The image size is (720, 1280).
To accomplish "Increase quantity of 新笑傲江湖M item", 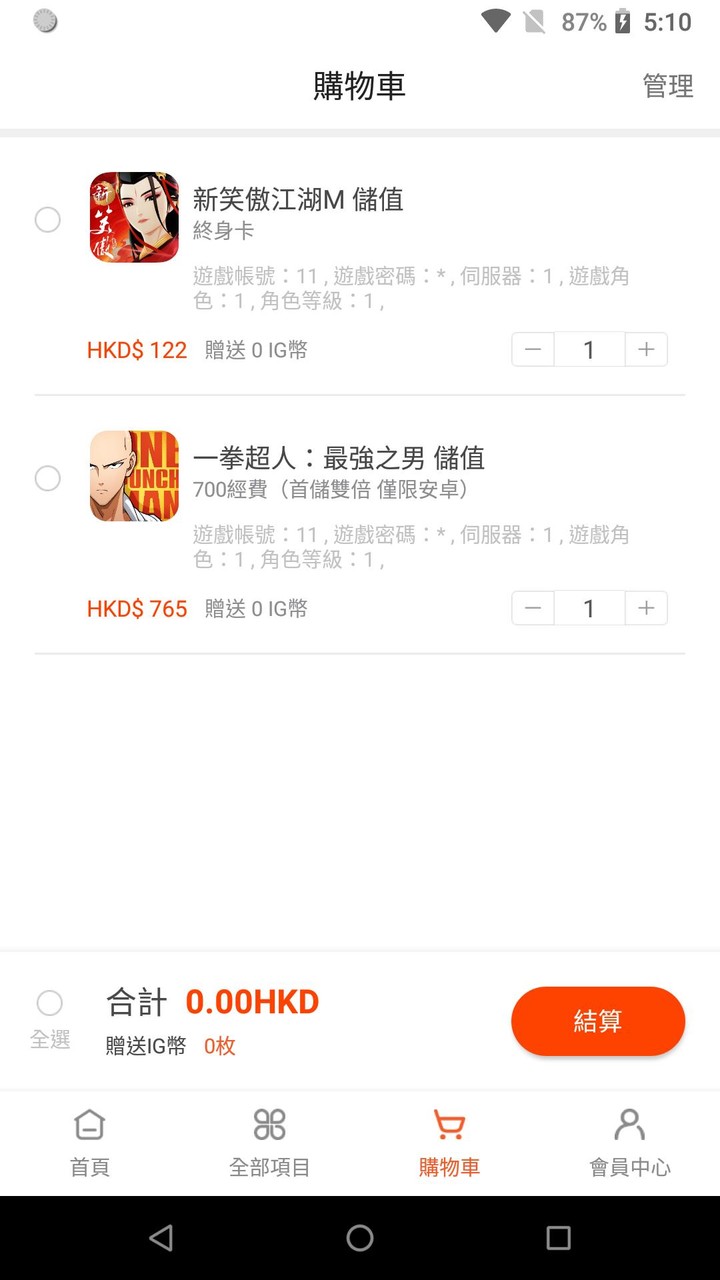I will [646, 349].
